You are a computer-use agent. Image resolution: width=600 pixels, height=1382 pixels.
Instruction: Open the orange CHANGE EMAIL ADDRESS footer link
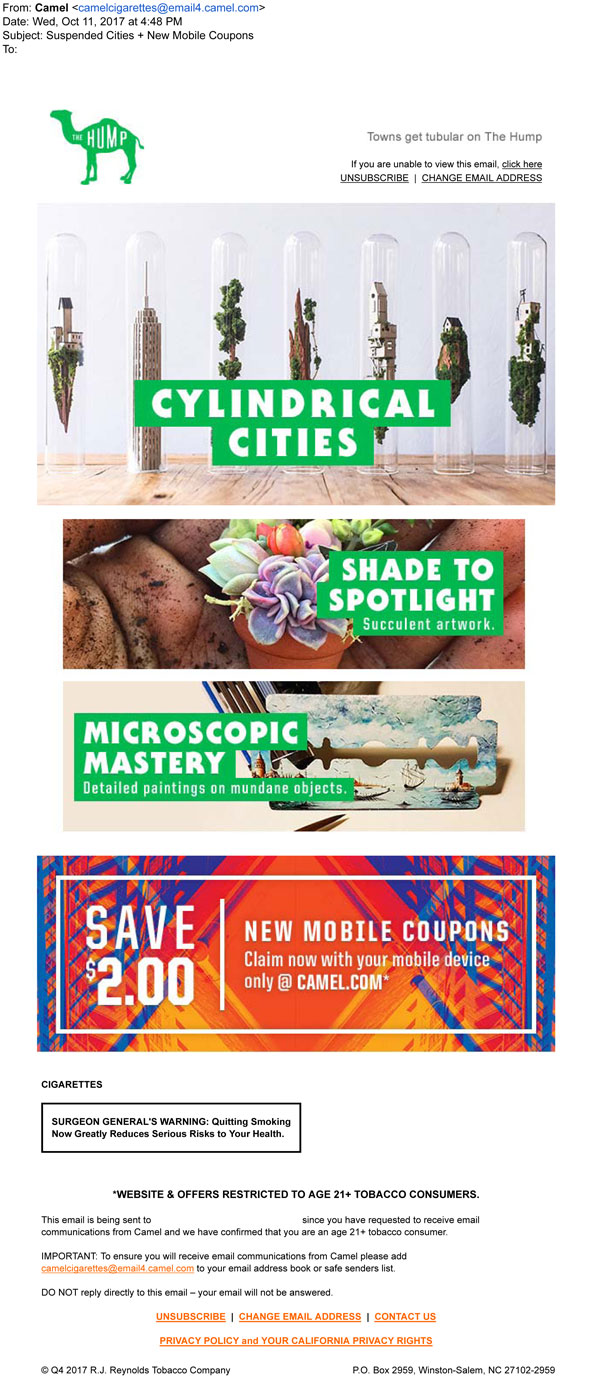click(300, 1317)
